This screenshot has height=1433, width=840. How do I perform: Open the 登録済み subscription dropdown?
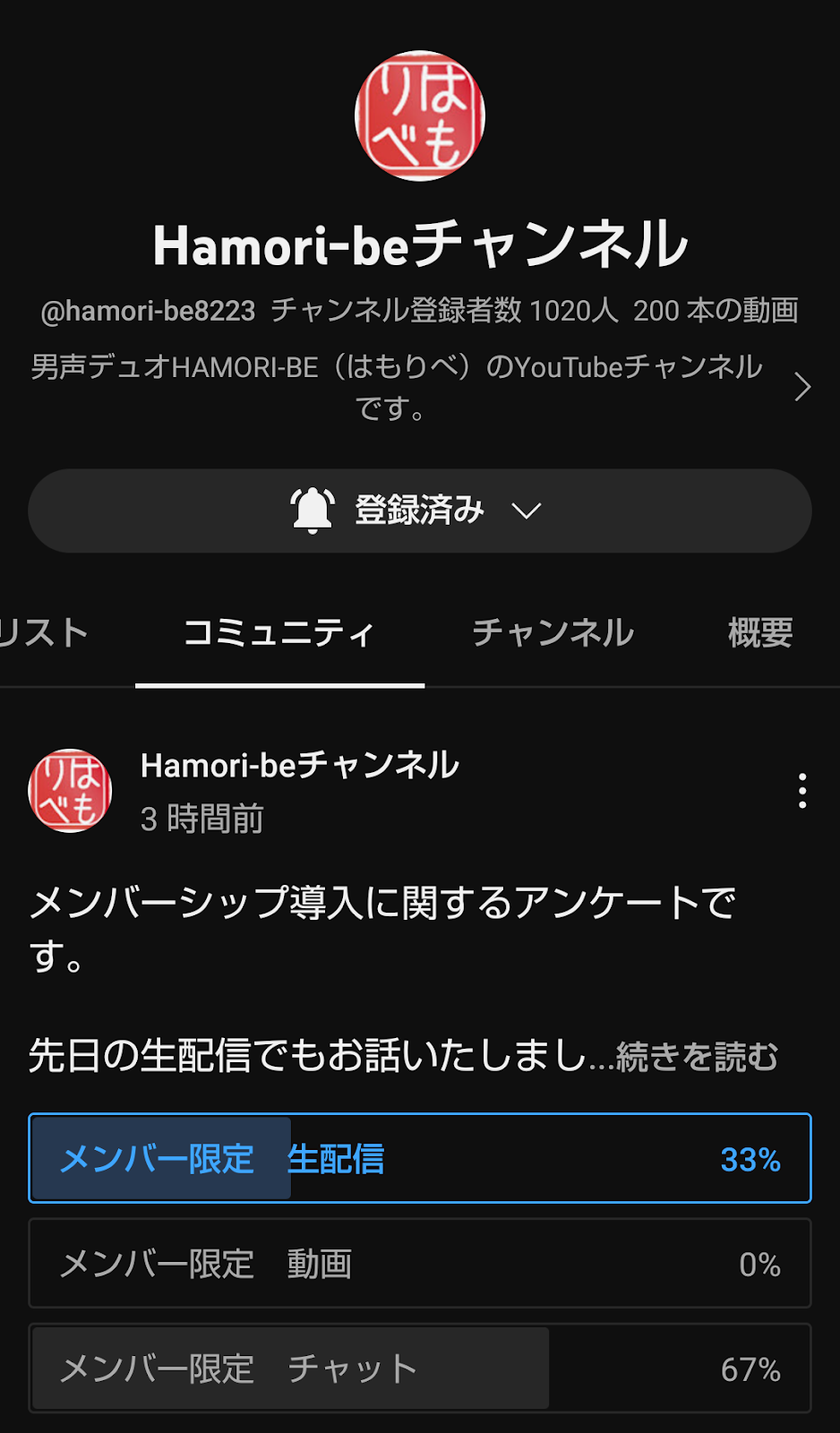[419, 511]
